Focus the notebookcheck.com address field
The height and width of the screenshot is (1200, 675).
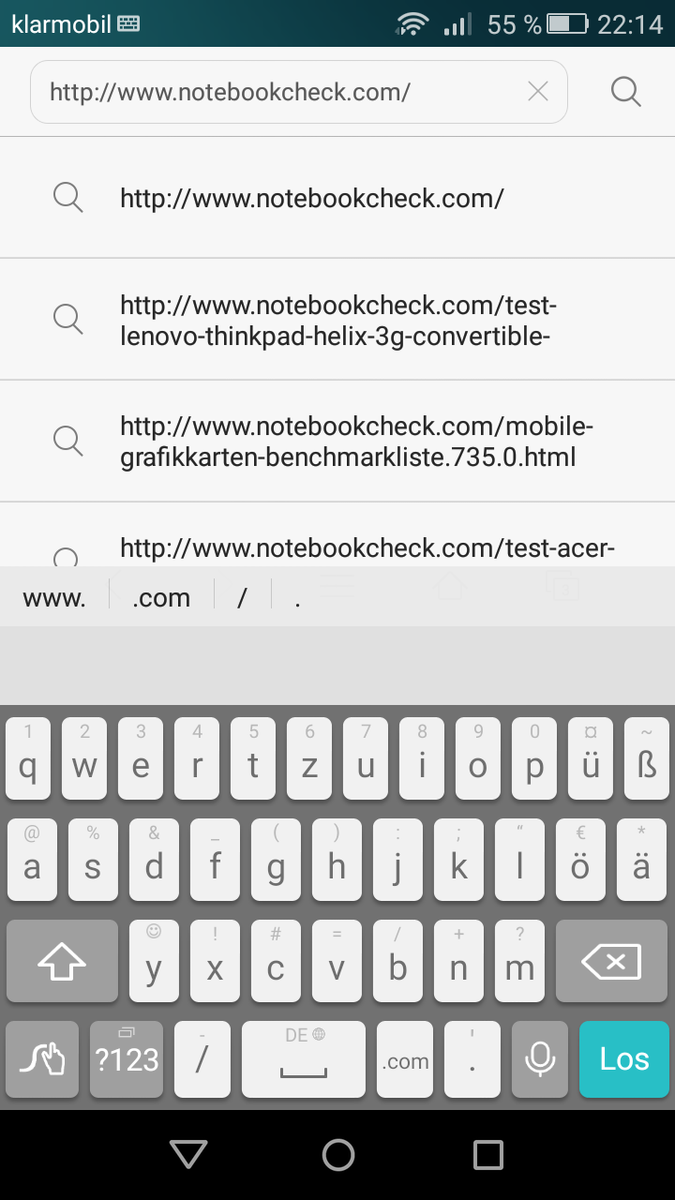(280, 92)
